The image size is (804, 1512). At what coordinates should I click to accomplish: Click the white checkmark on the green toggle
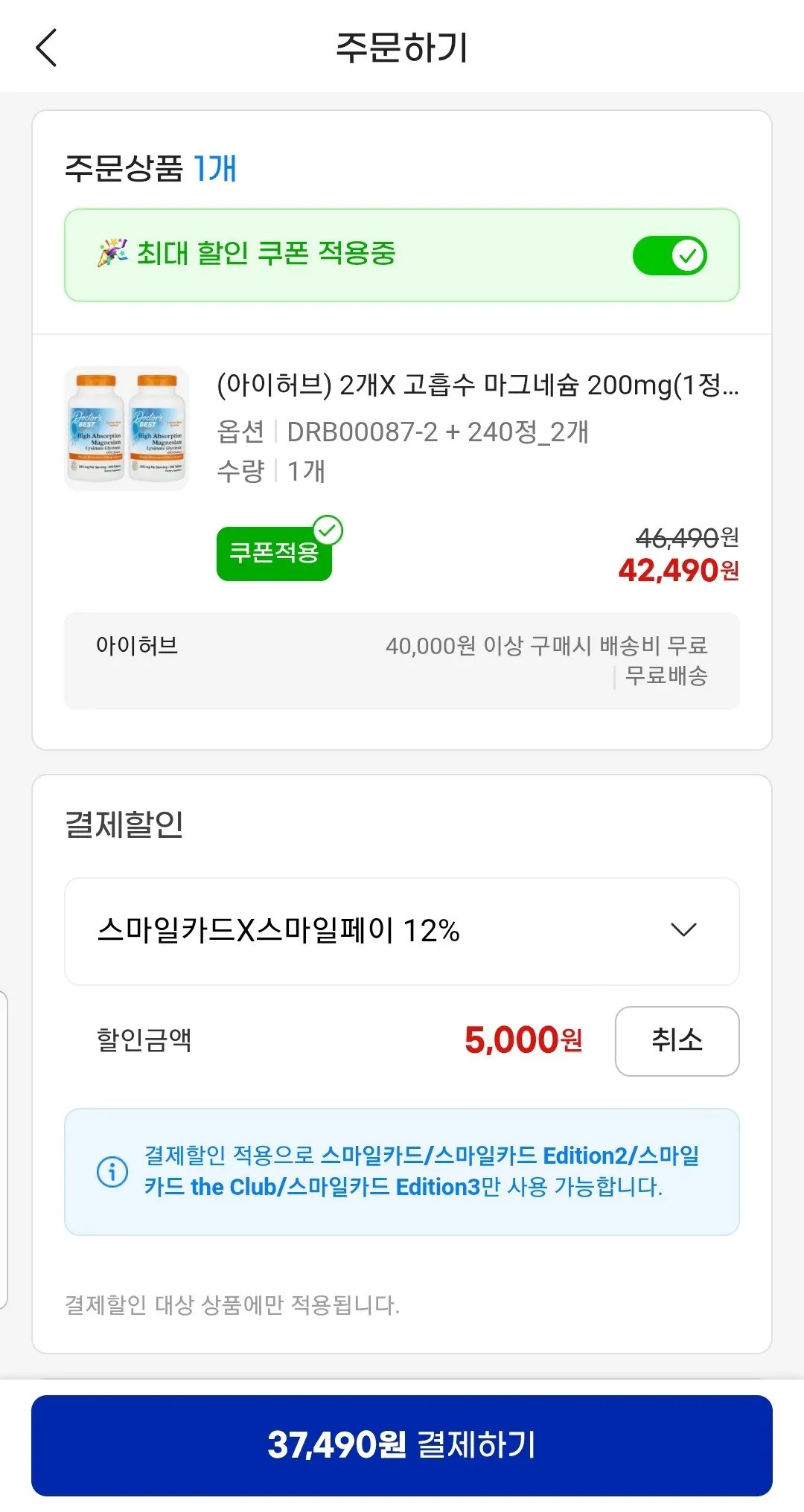689,254
